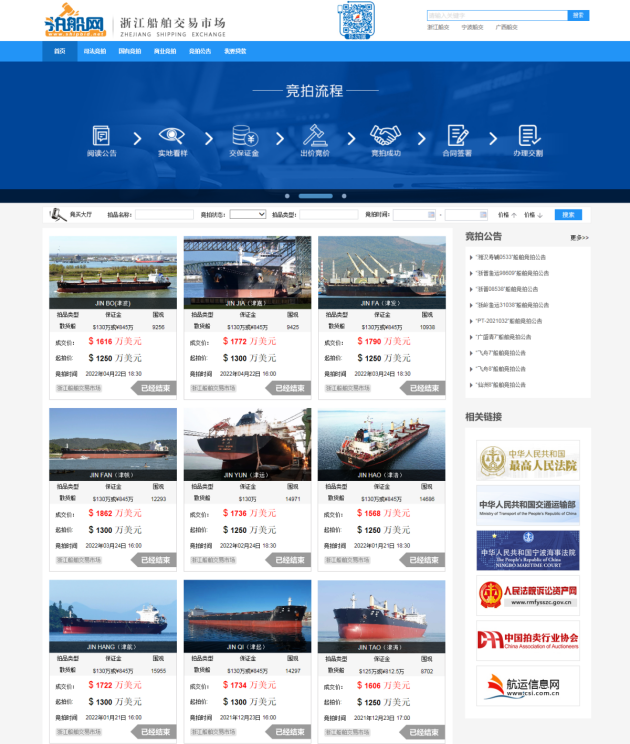Image resolution: width=630 pixels, height=744 pixels.
Task: Tap the top search input field
Action: pos(497,16)
